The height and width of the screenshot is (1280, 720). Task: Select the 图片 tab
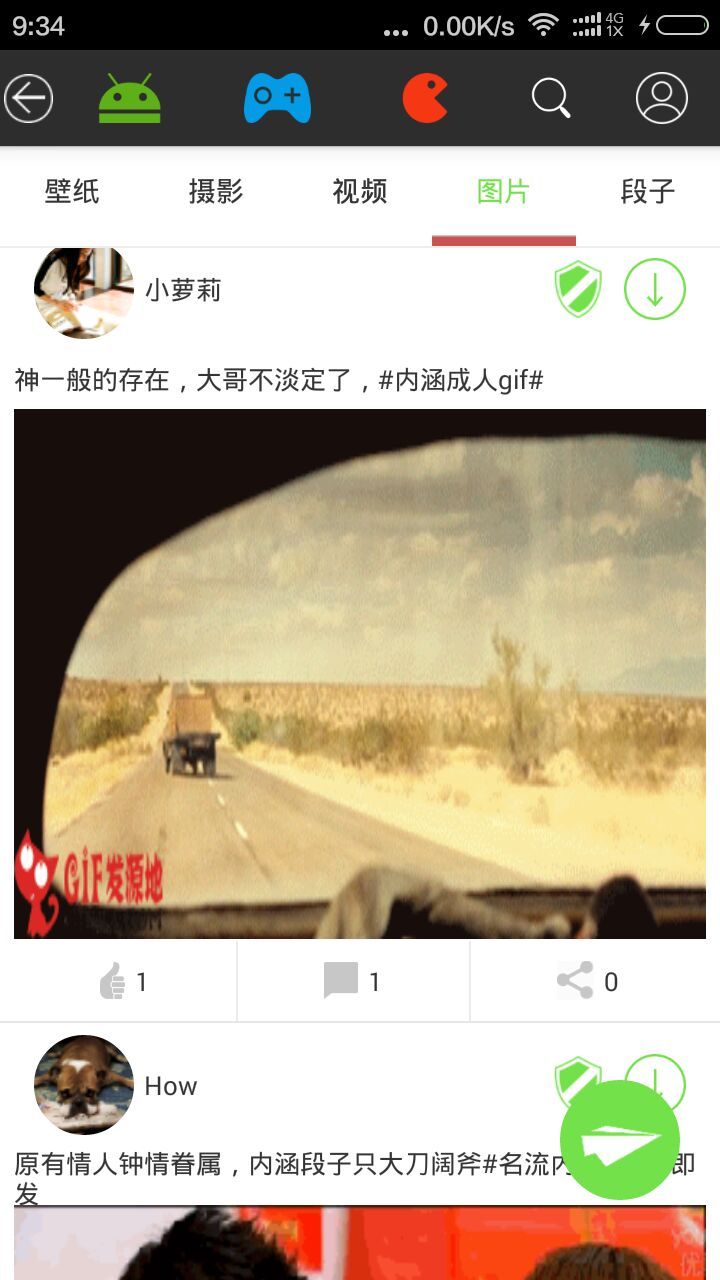tap(503, 192)
